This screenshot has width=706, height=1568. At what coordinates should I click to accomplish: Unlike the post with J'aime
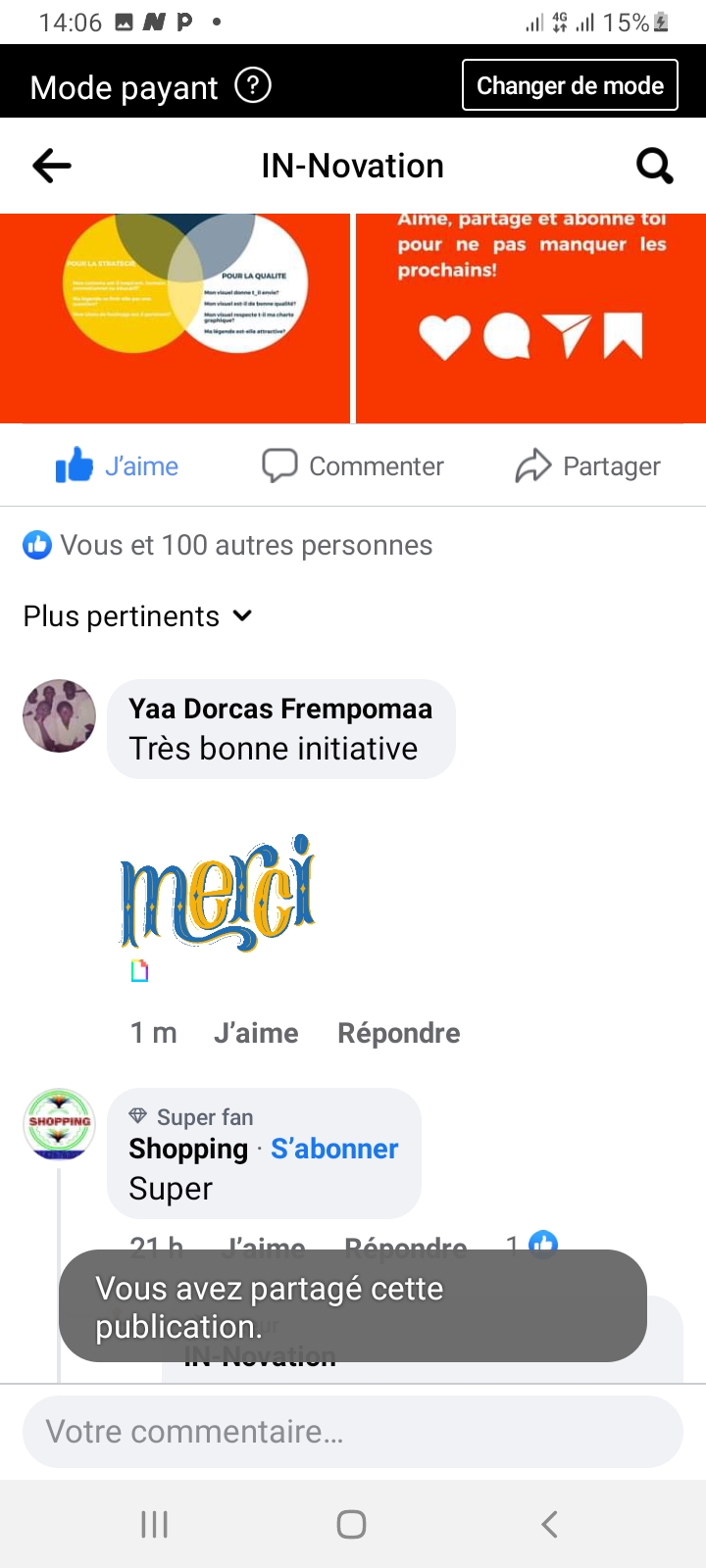(118, 466)
